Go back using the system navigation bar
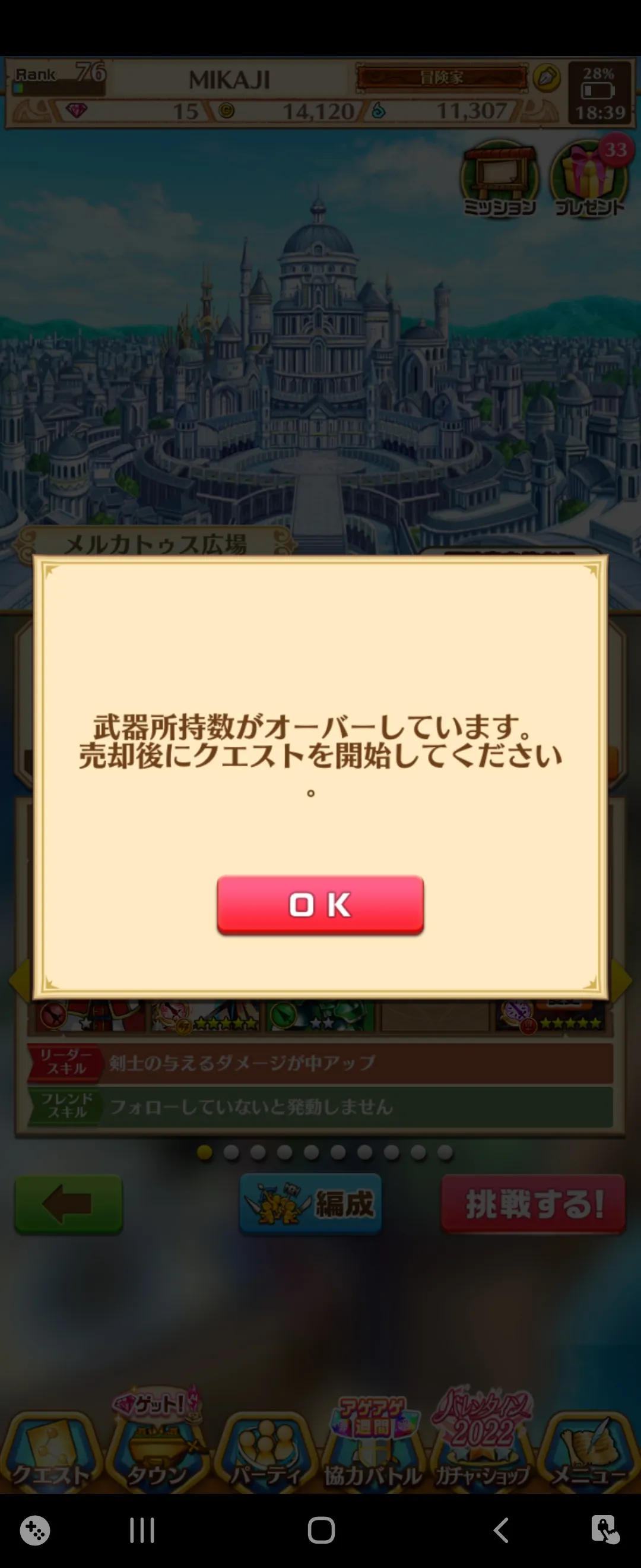 [x=500, y=1529]
